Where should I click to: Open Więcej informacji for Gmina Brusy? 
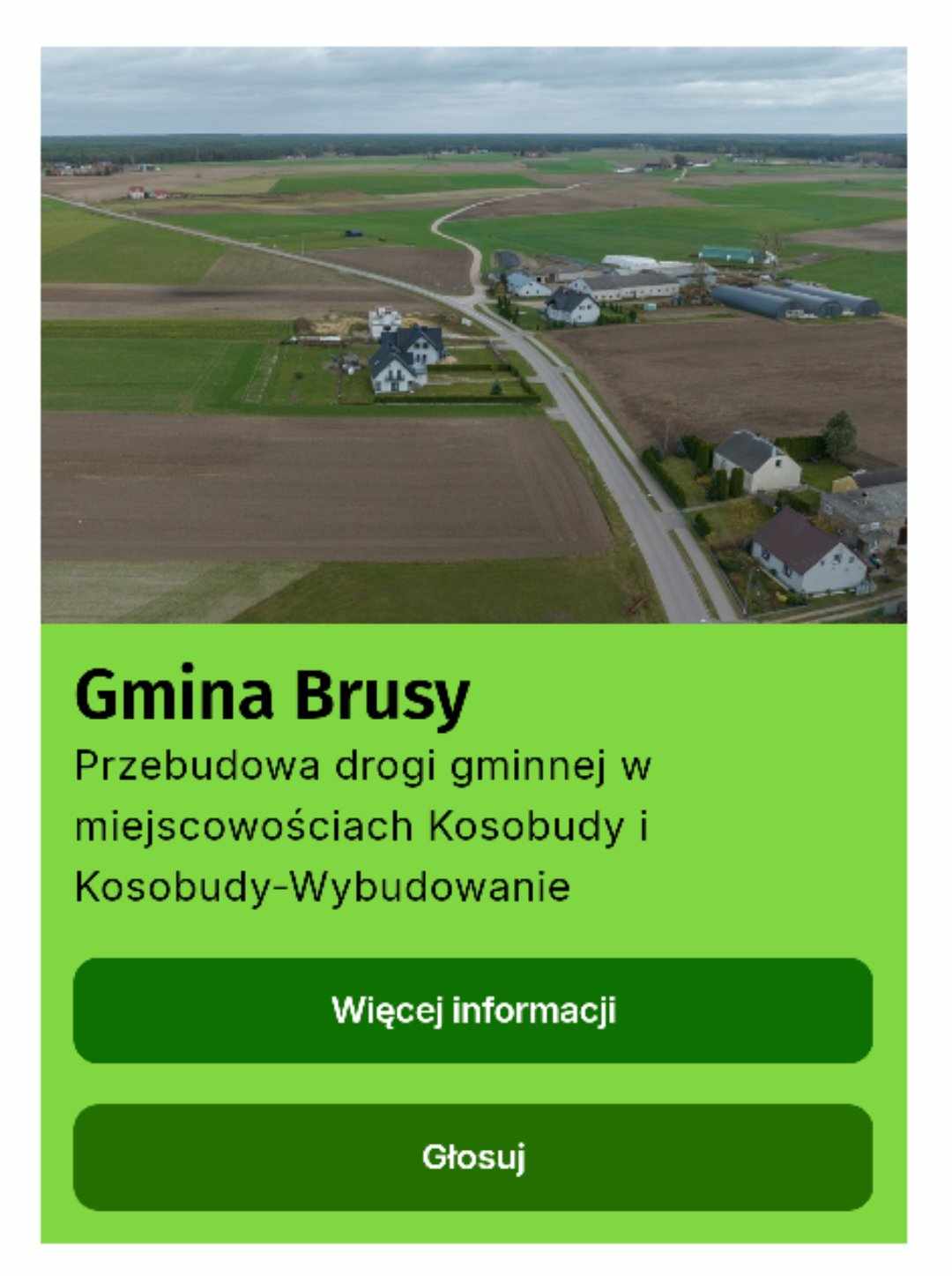click(473, 1010)
